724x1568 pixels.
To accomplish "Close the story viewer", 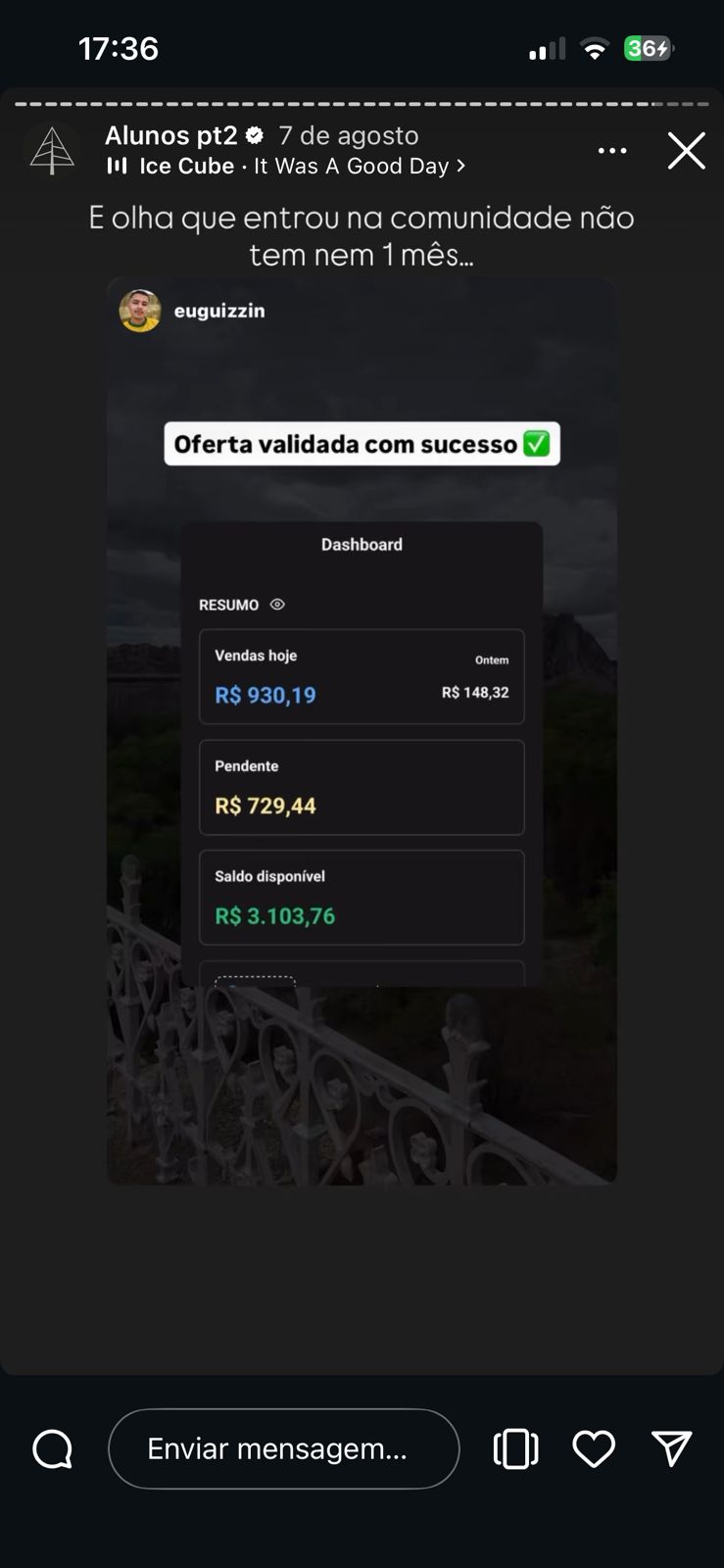I will (x=686, y=151).
